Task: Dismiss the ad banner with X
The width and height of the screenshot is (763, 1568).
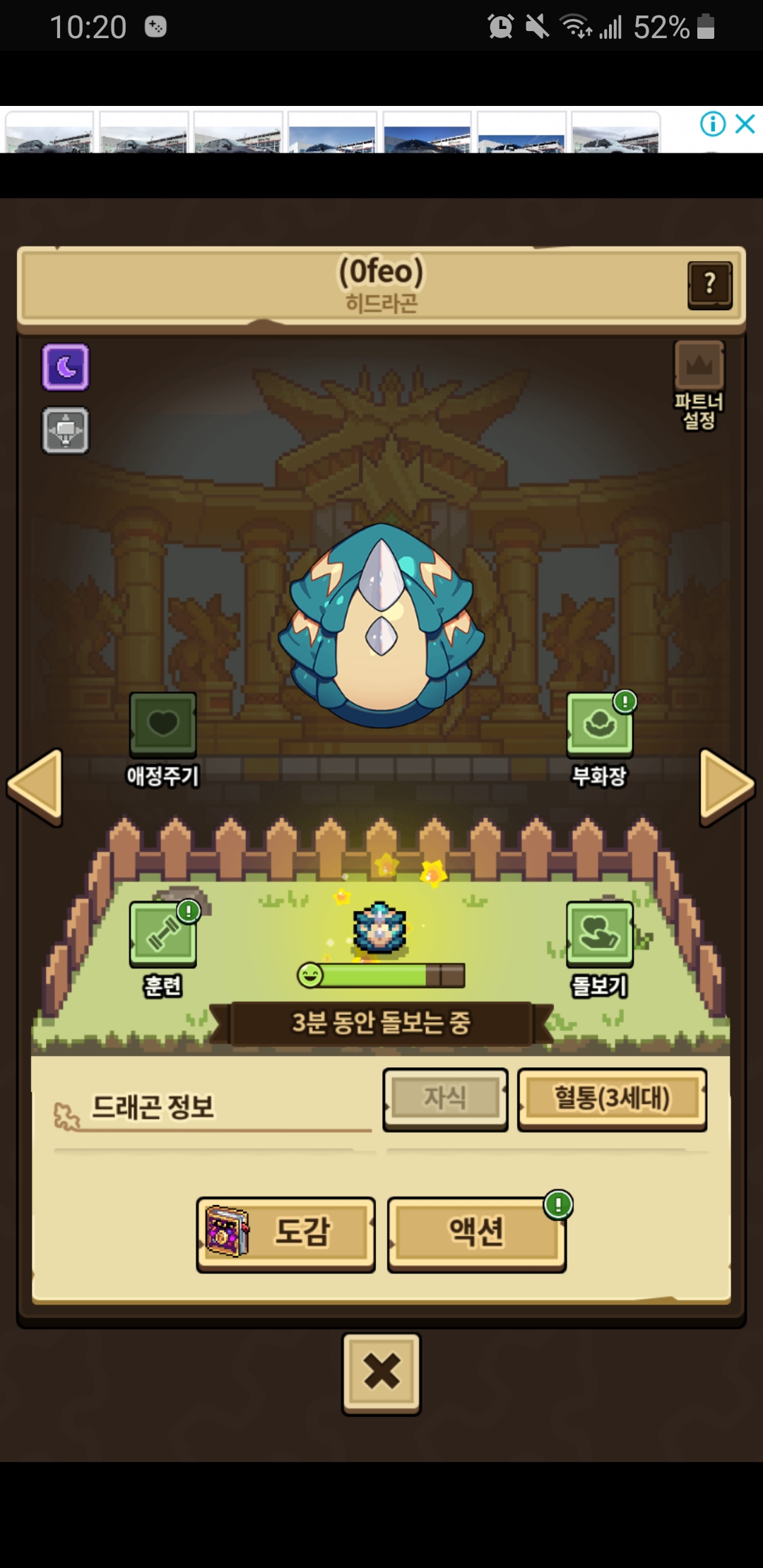Action: [x=745, y=124]
